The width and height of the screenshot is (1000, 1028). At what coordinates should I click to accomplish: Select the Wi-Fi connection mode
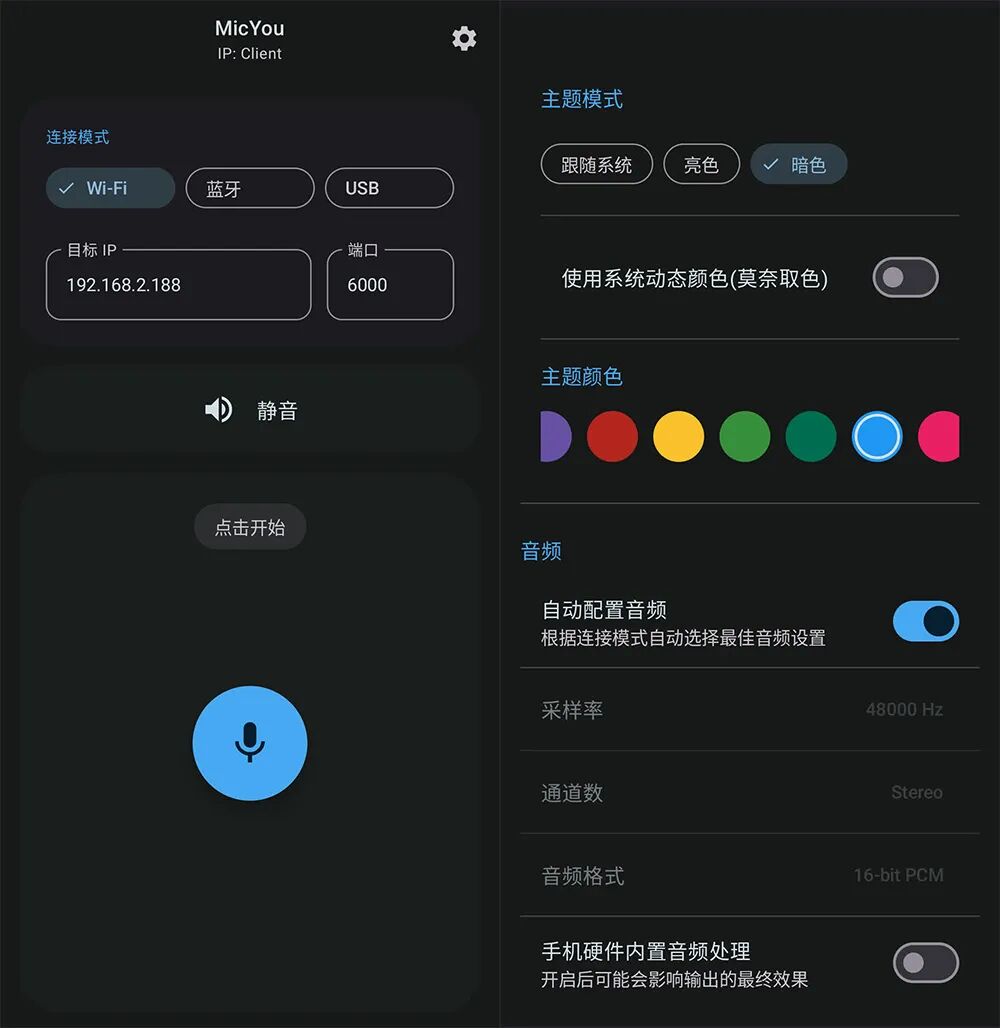coord(110,188)
